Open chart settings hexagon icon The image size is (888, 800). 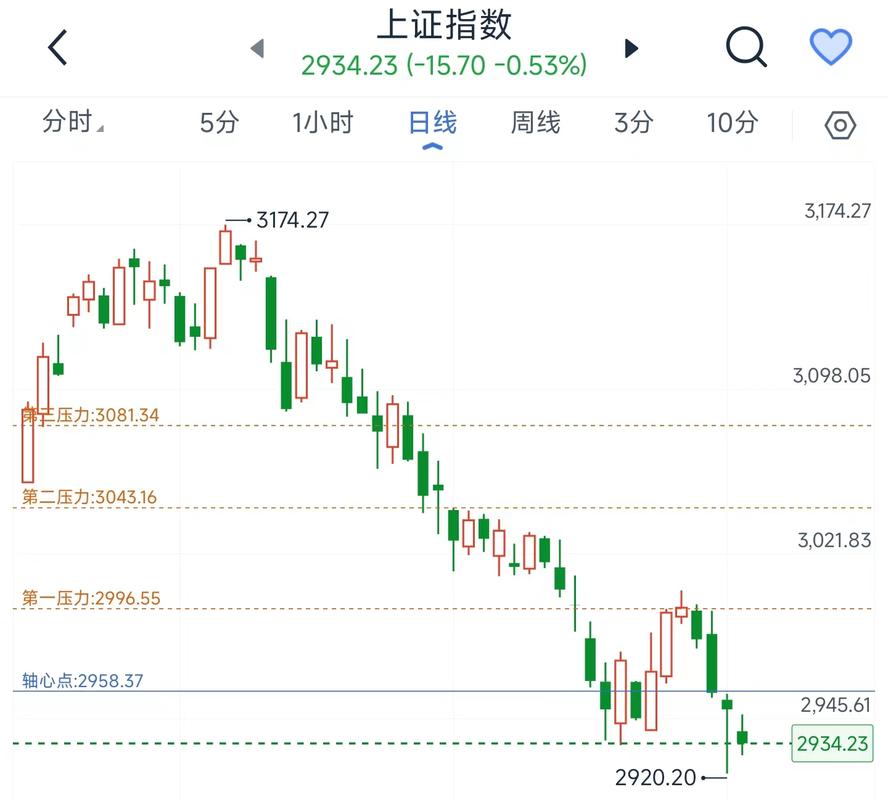(840, 126)
